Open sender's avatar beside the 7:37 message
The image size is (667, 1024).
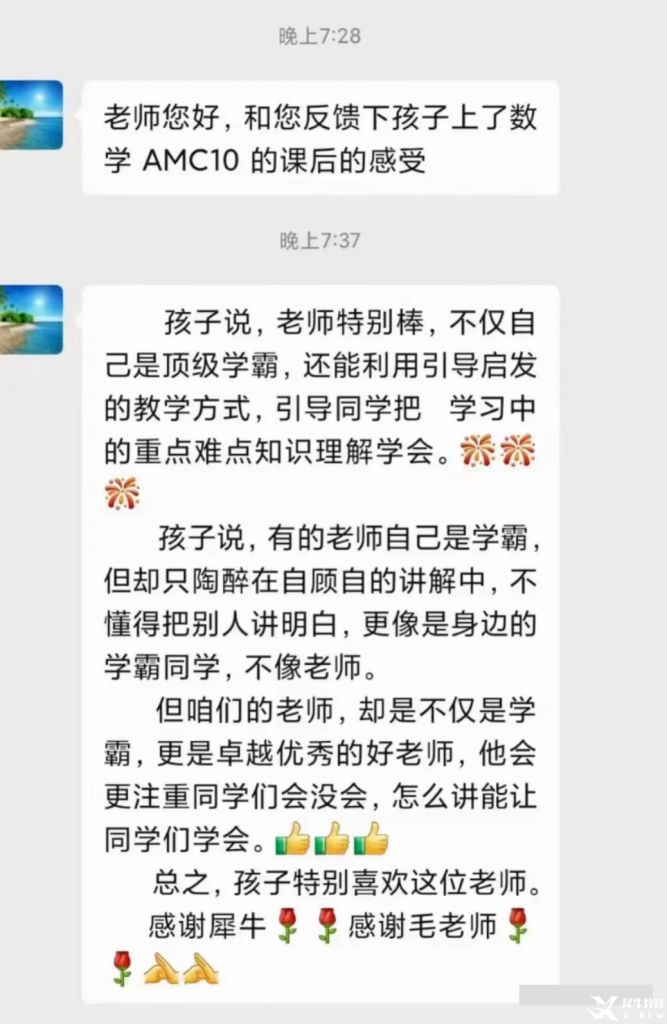30,320
